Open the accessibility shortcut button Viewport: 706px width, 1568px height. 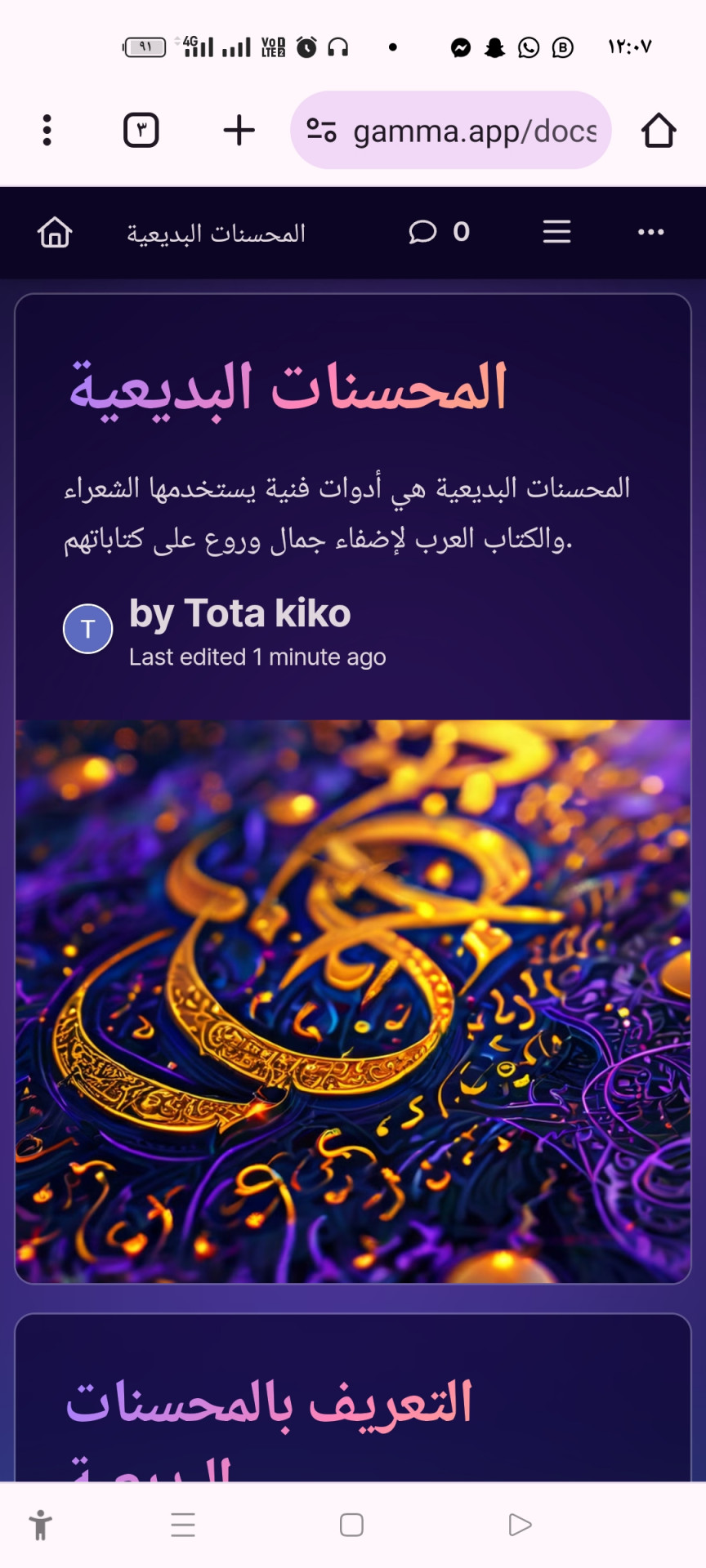click(40, 1525)
